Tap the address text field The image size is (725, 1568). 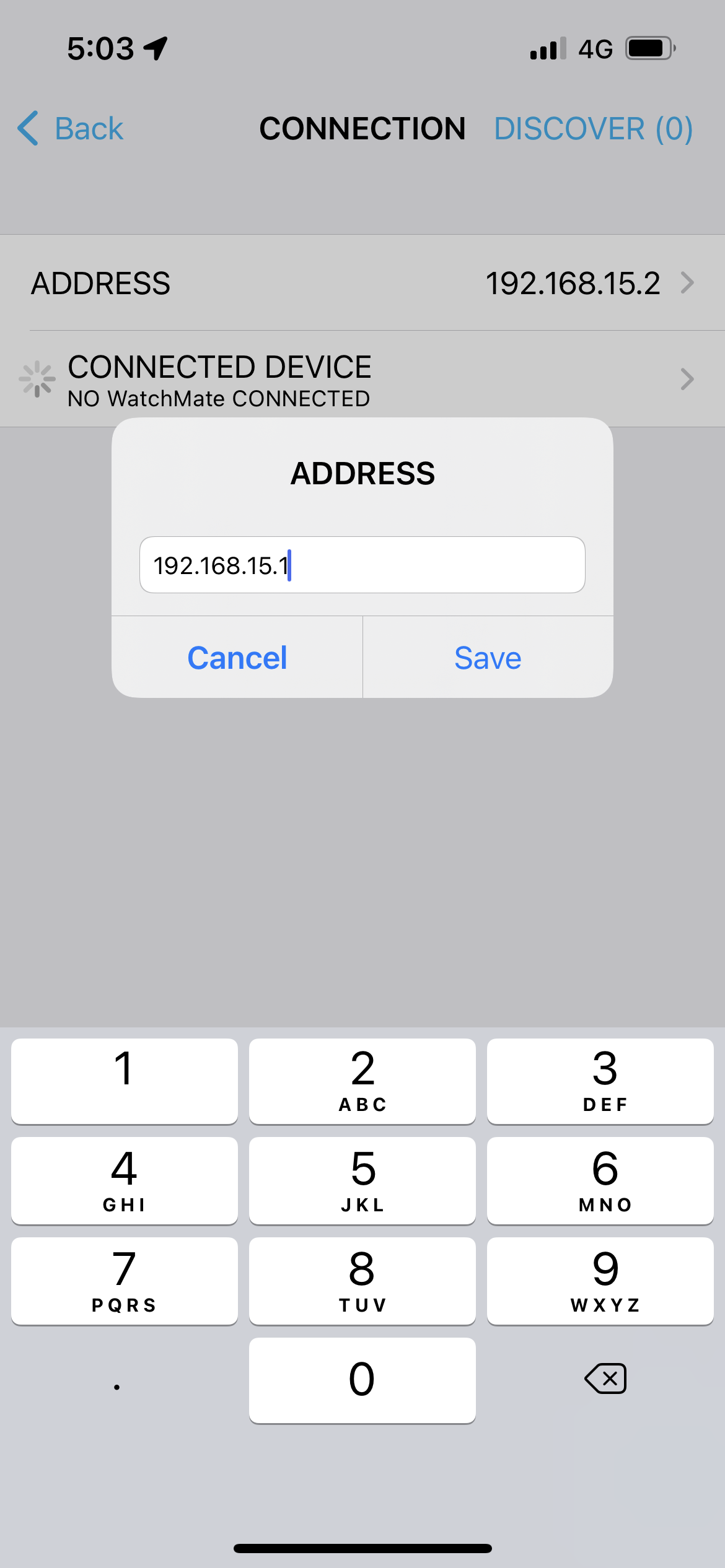click(x=362, y=565)
